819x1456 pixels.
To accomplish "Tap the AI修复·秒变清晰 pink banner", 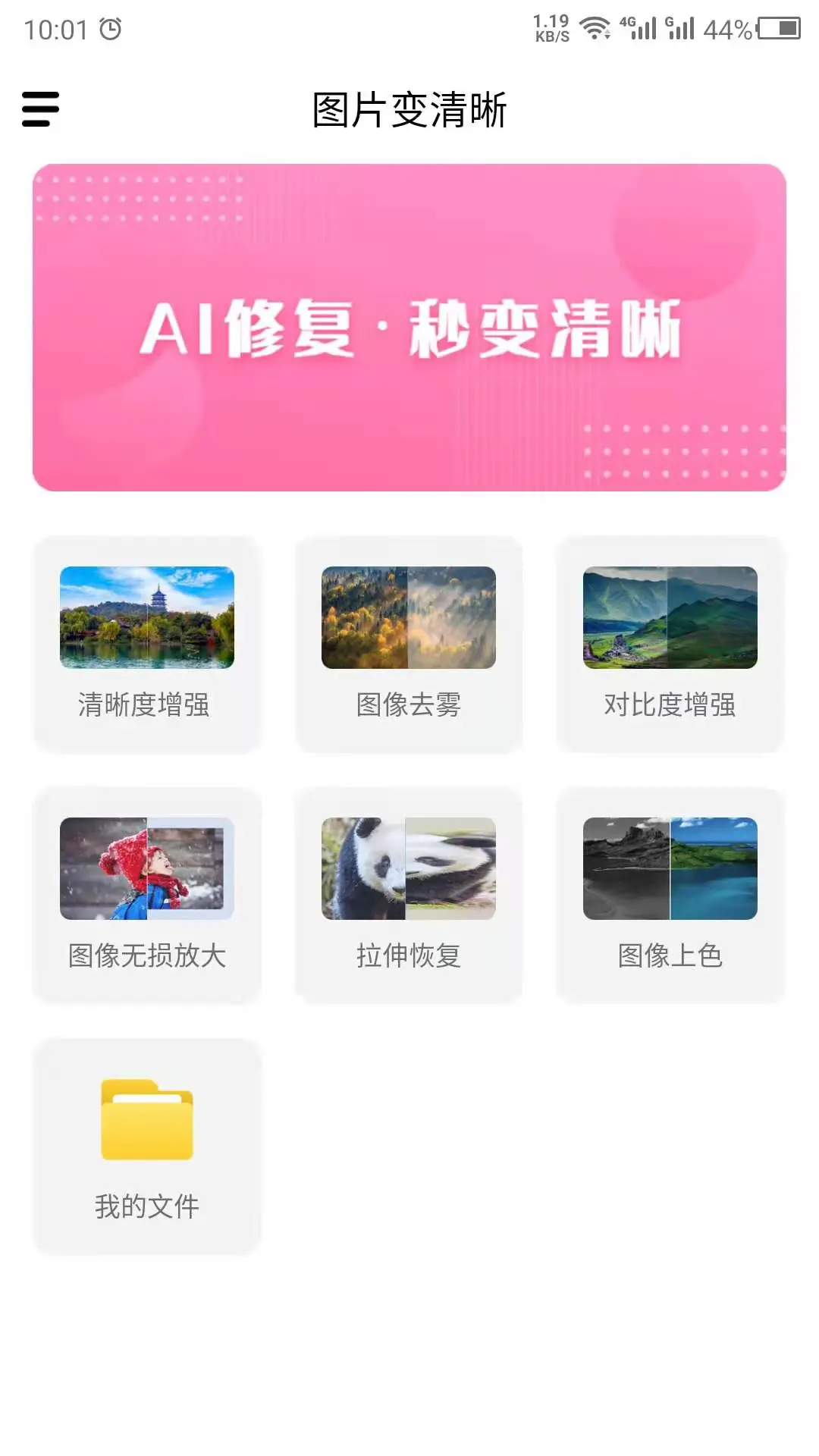I will [409, 328].
